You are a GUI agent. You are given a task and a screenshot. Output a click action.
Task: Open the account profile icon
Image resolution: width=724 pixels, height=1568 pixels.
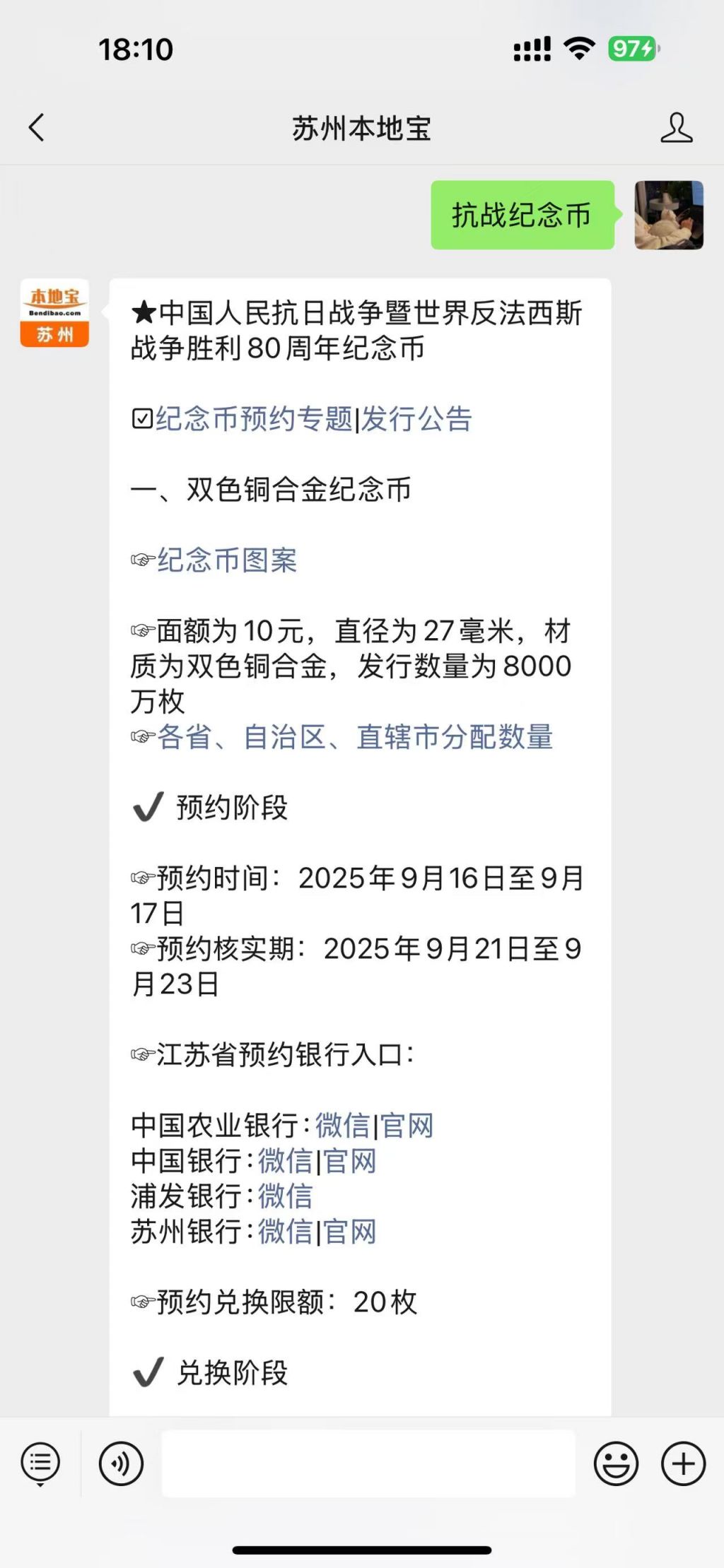tap(676, 128)
